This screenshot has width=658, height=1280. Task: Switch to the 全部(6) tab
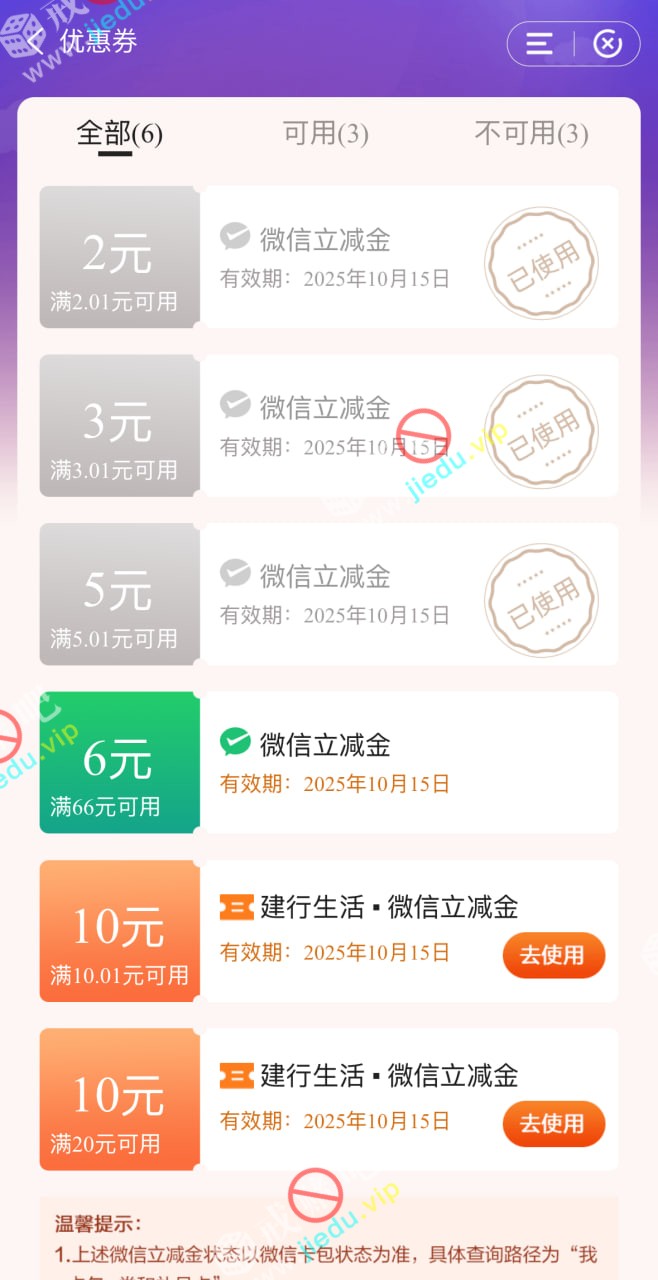point(119,133)
